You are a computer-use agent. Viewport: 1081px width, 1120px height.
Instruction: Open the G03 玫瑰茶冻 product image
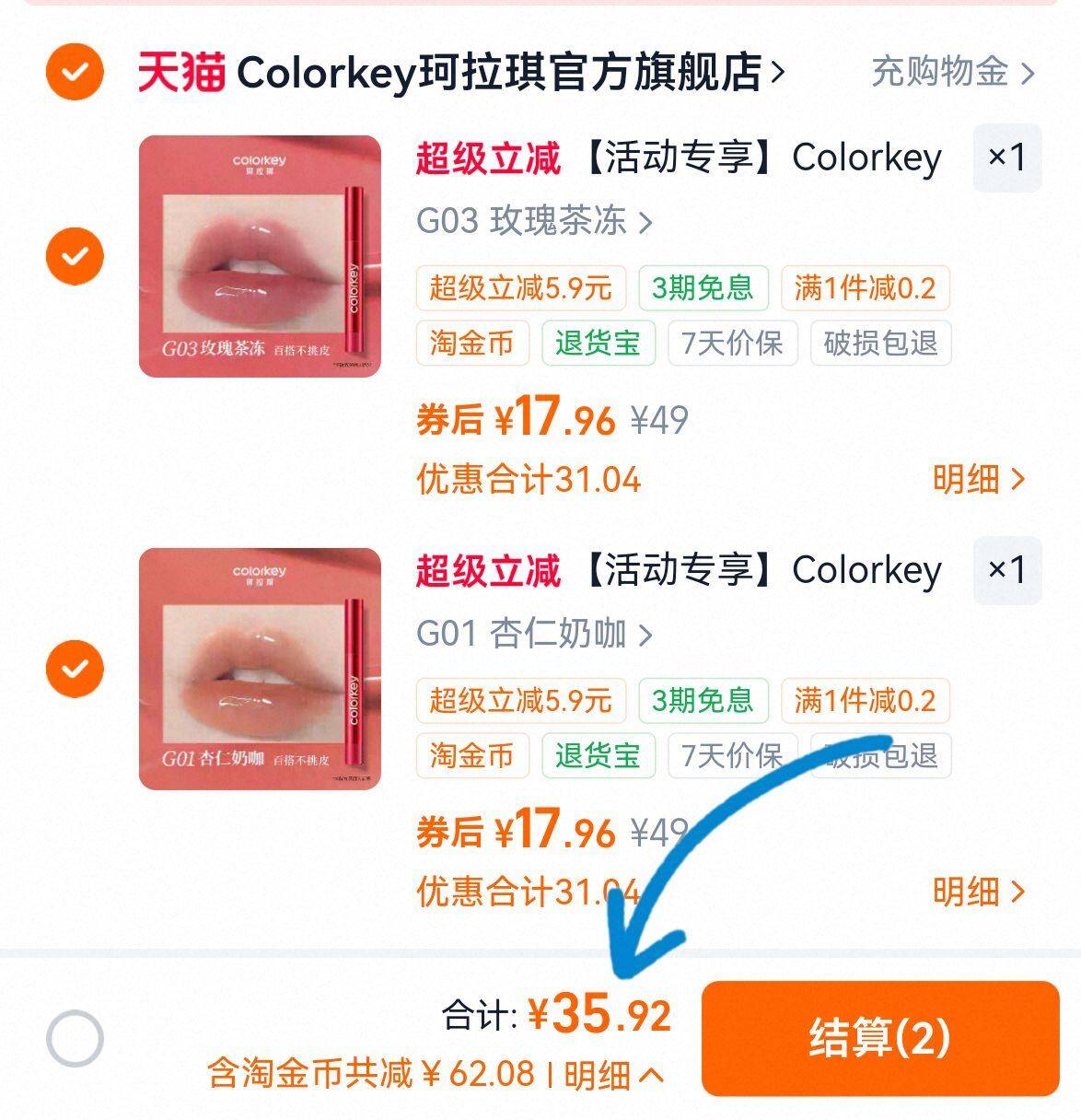point(260,256)
